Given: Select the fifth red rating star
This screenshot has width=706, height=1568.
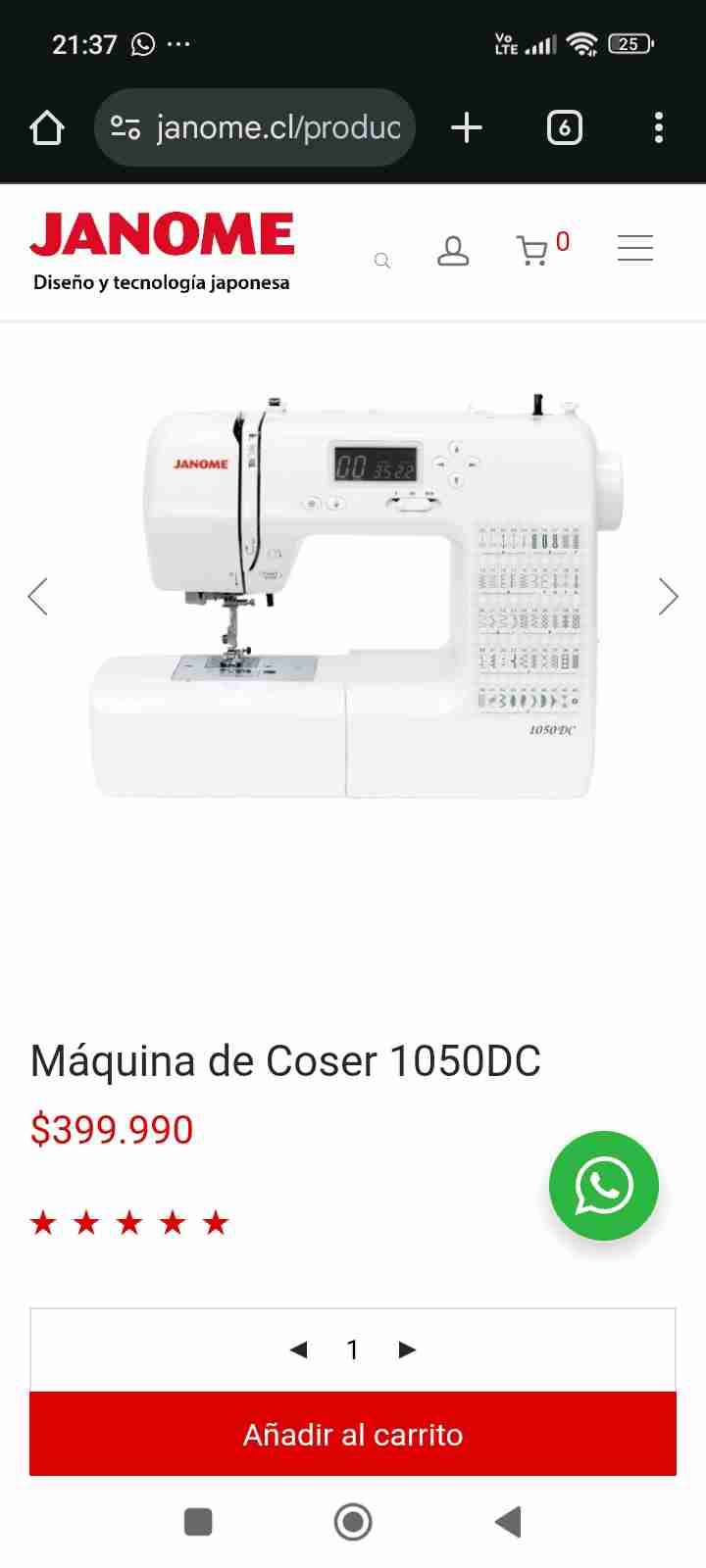Looking at the screenshot, I should click(216, 1222).
